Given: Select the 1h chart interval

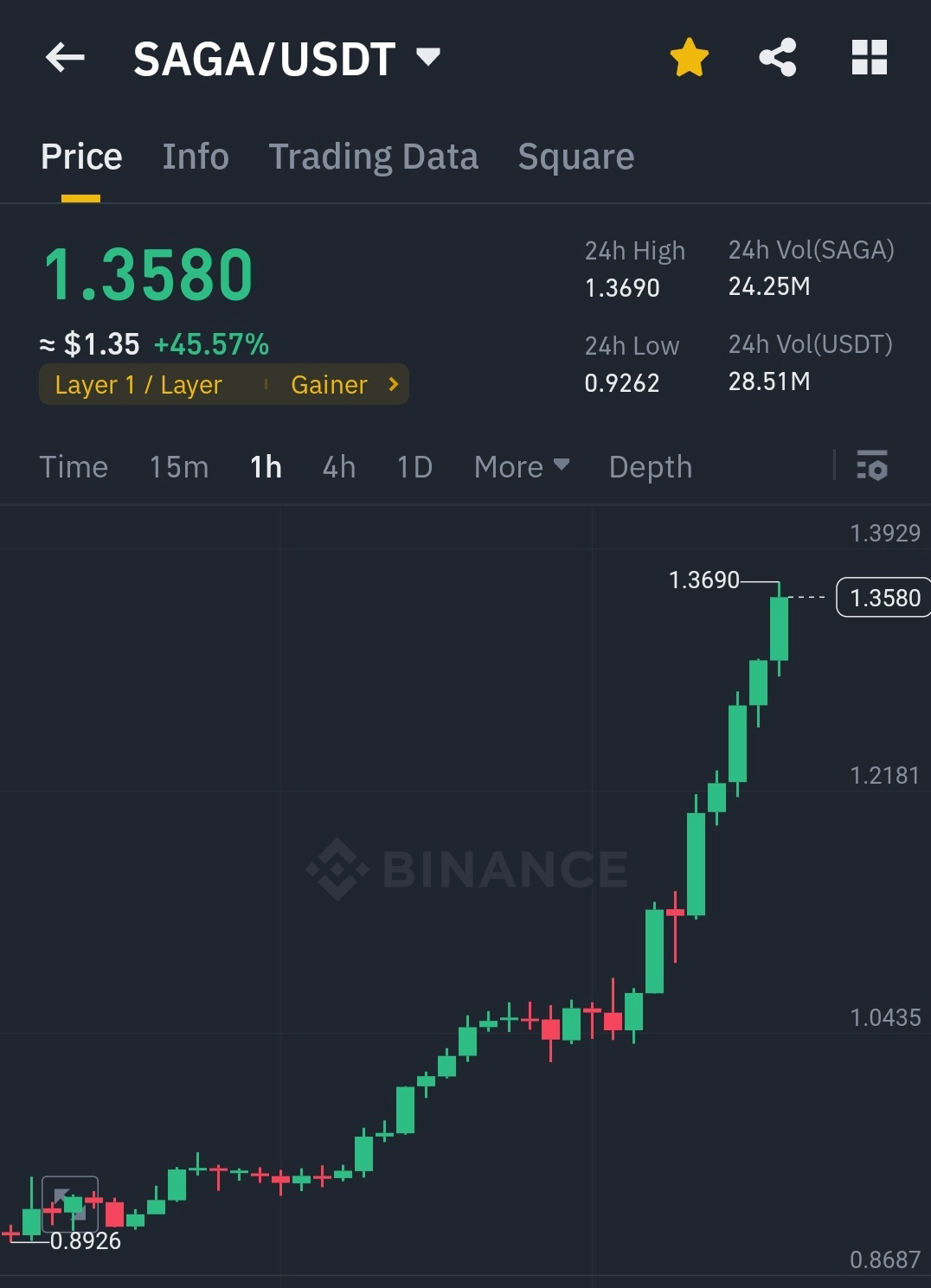Looking at the screenshot, I should click(x=266, y=467).
